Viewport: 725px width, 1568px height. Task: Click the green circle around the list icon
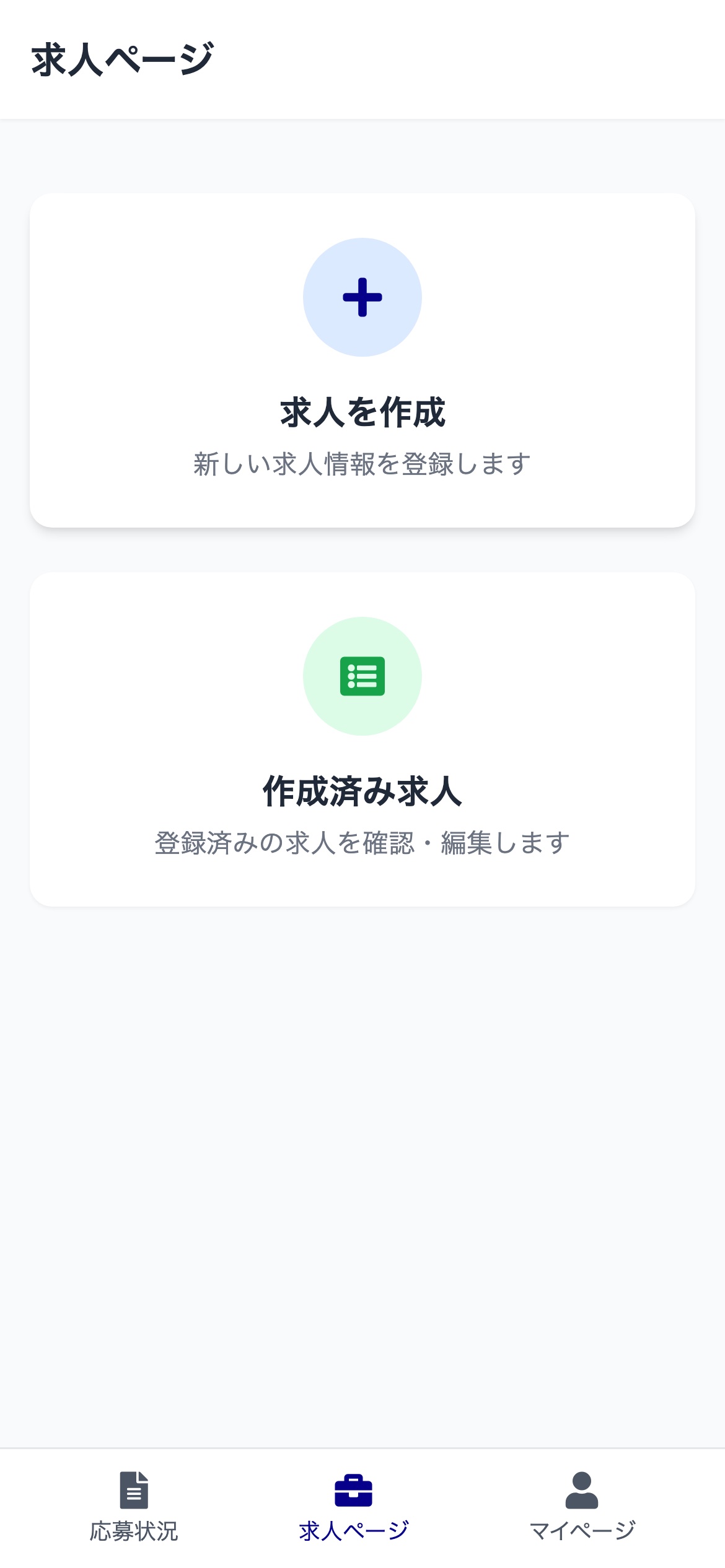coord(362,677)
